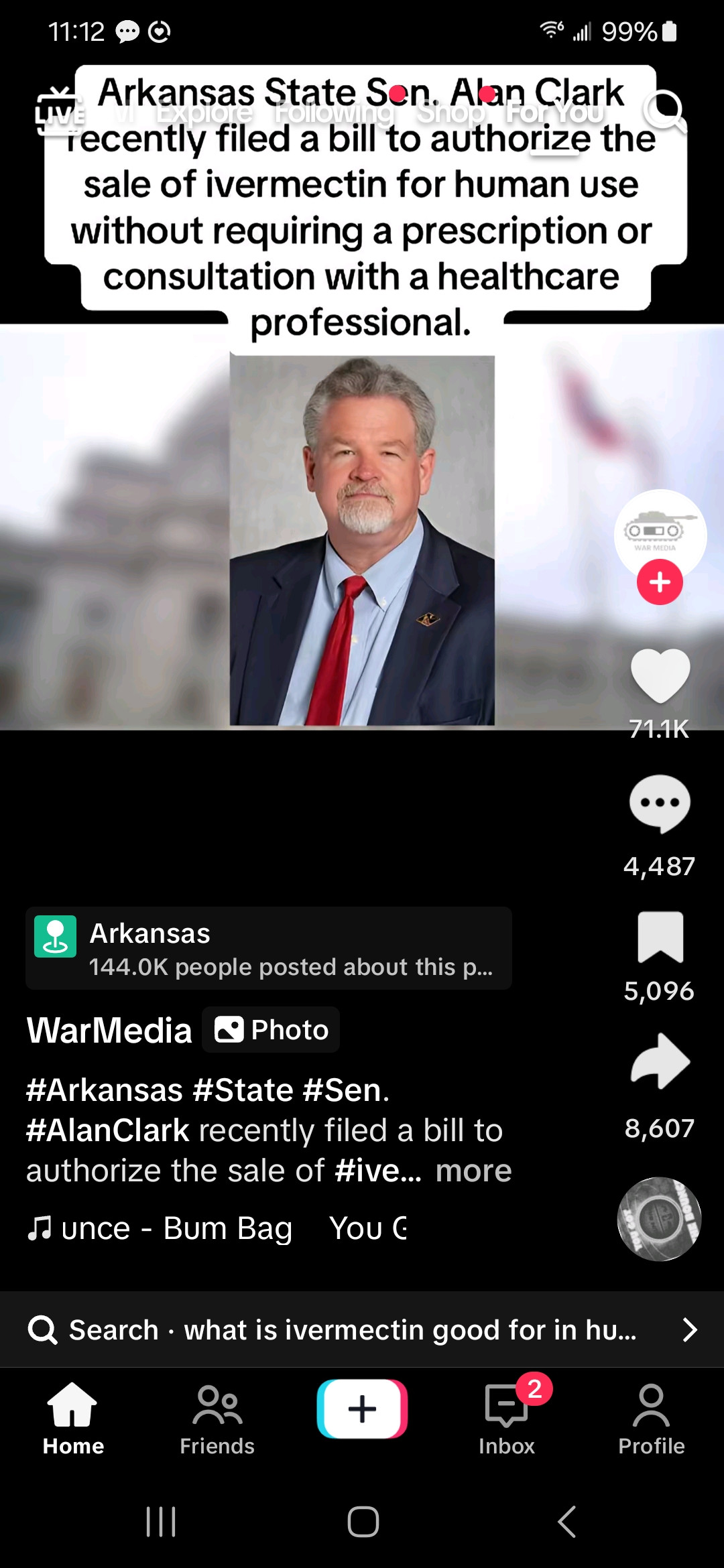Open the Inbox tab
The image size is (724, 1568).
tap(507, 1419)
